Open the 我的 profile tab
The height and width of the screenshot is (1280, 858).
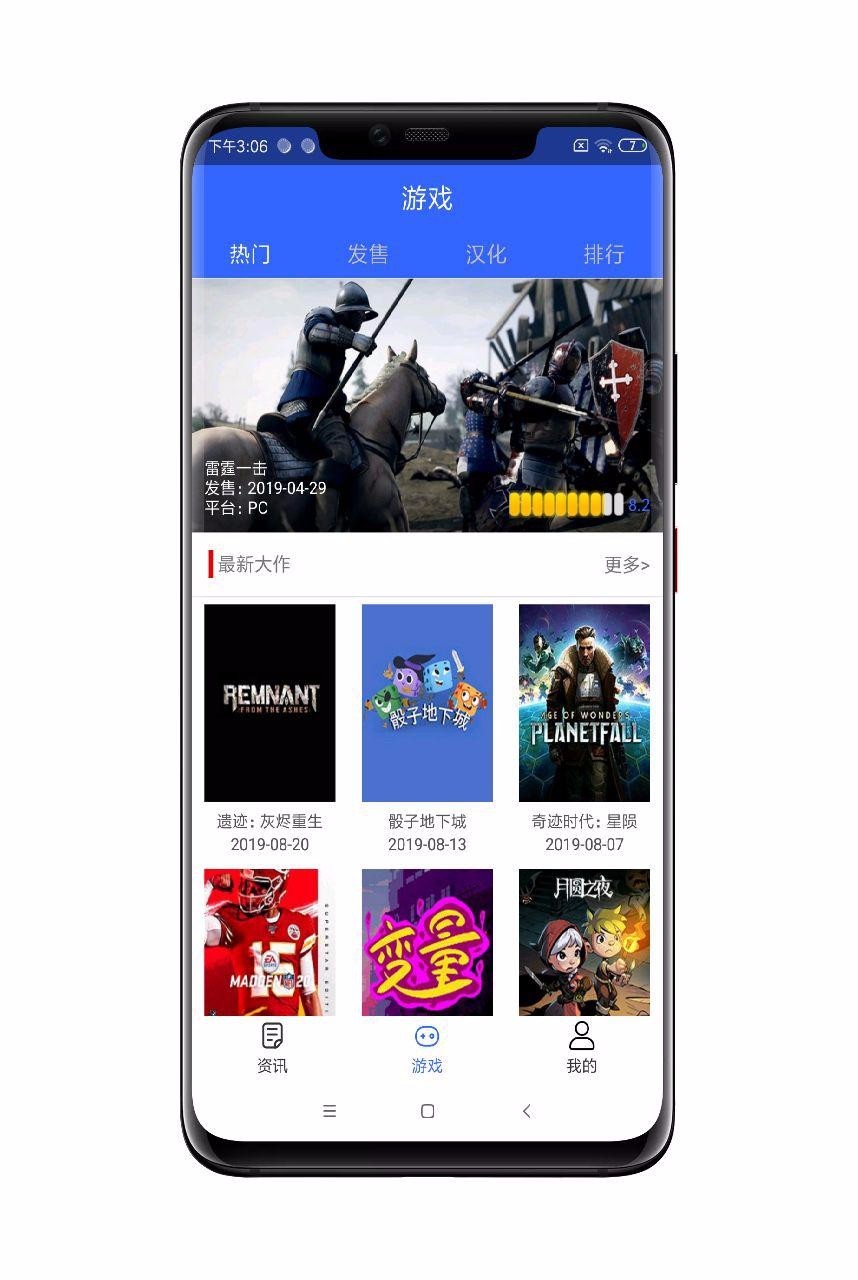tap(581, 1048)
